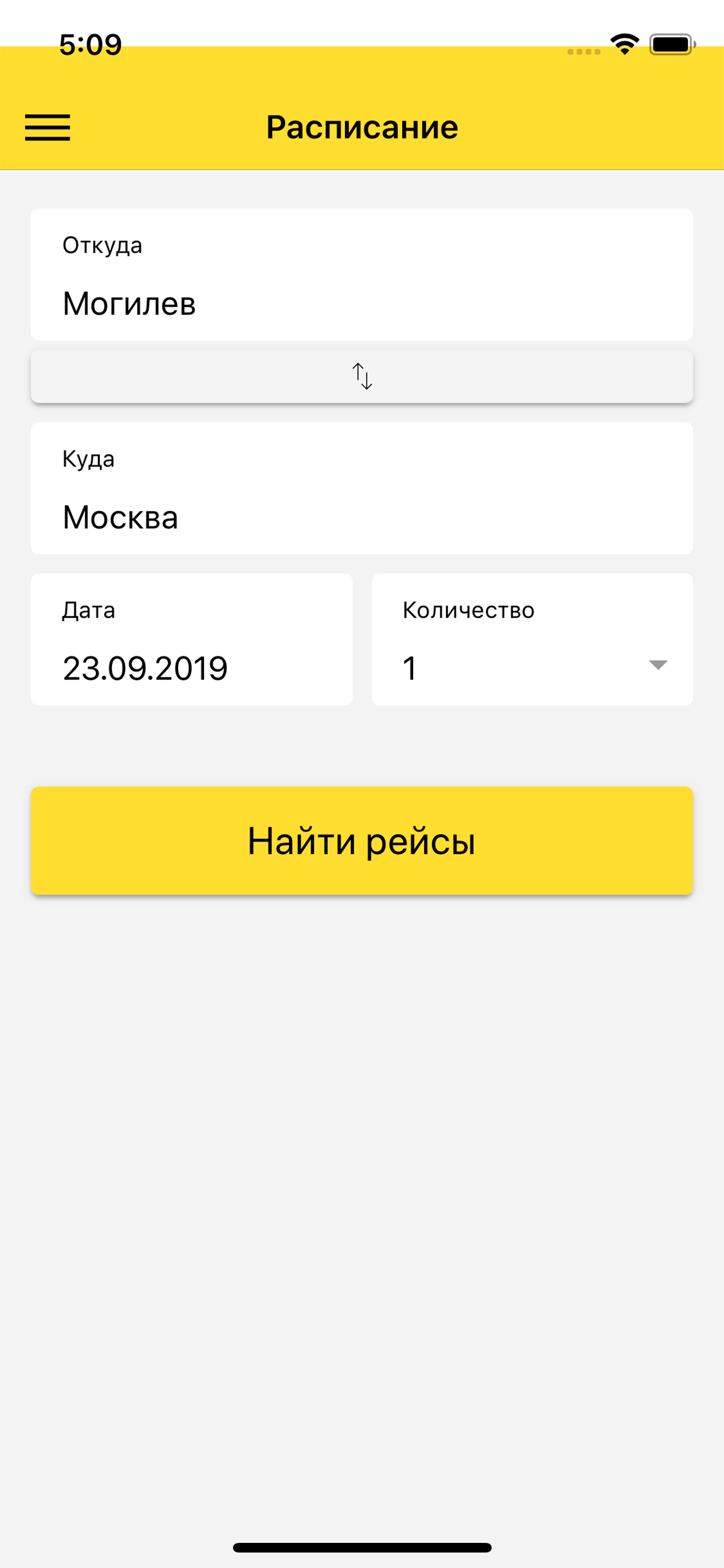Open the Дата date picker
This screenshot has width=724, height=1568.
(192, 639)
